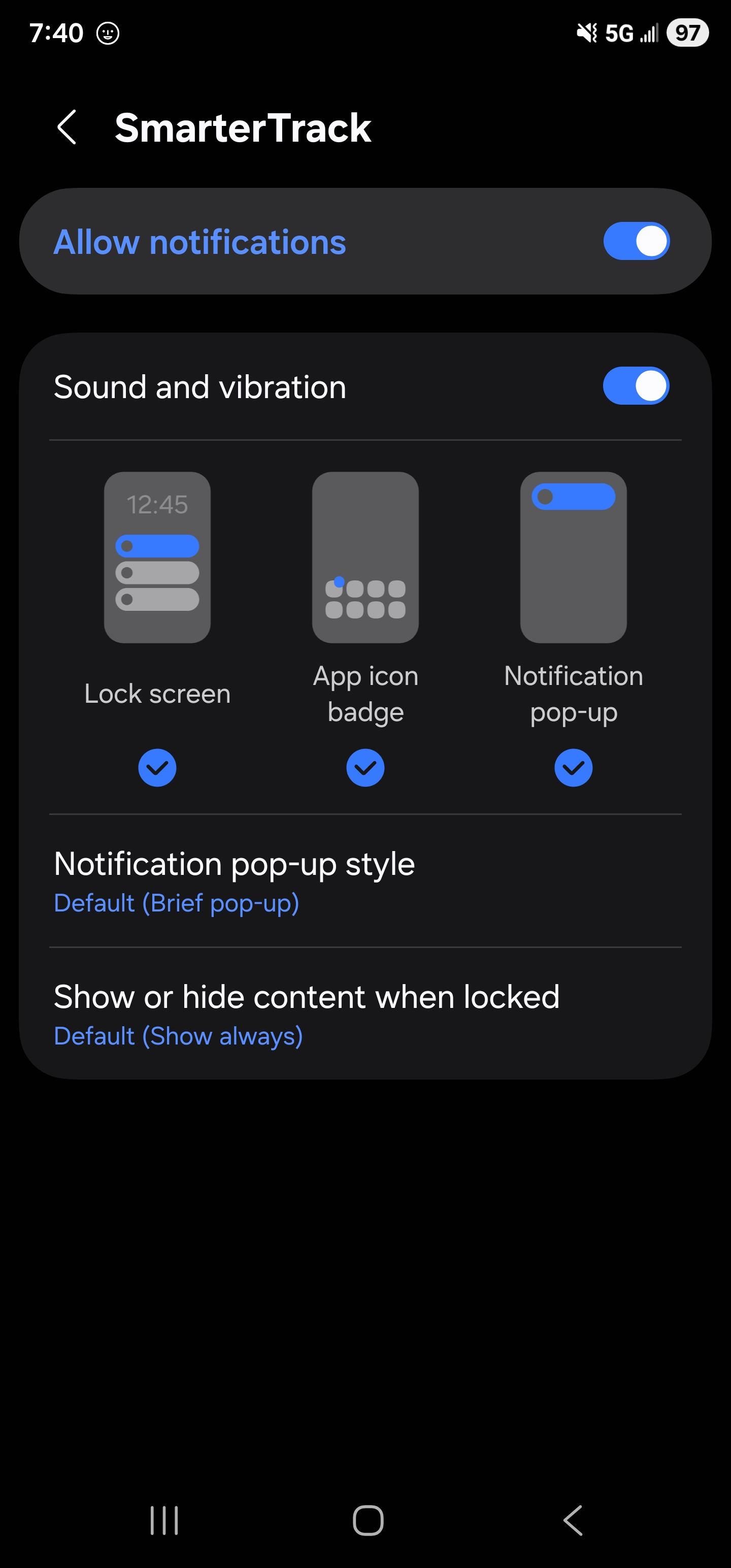Uncheck App icon badge

tap(365, 768)
